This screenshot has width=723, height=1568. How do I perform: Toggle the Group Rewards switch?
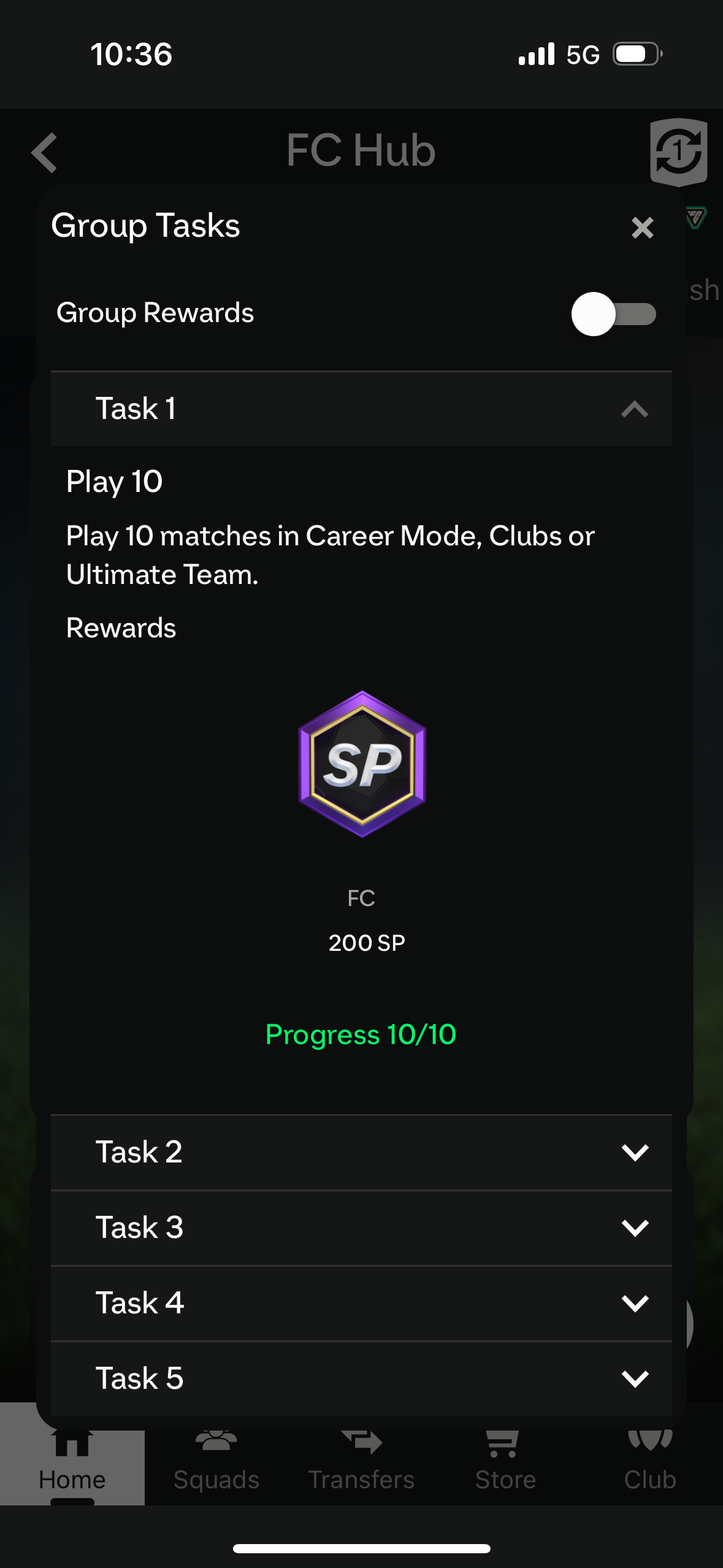(x=613, y=314)
